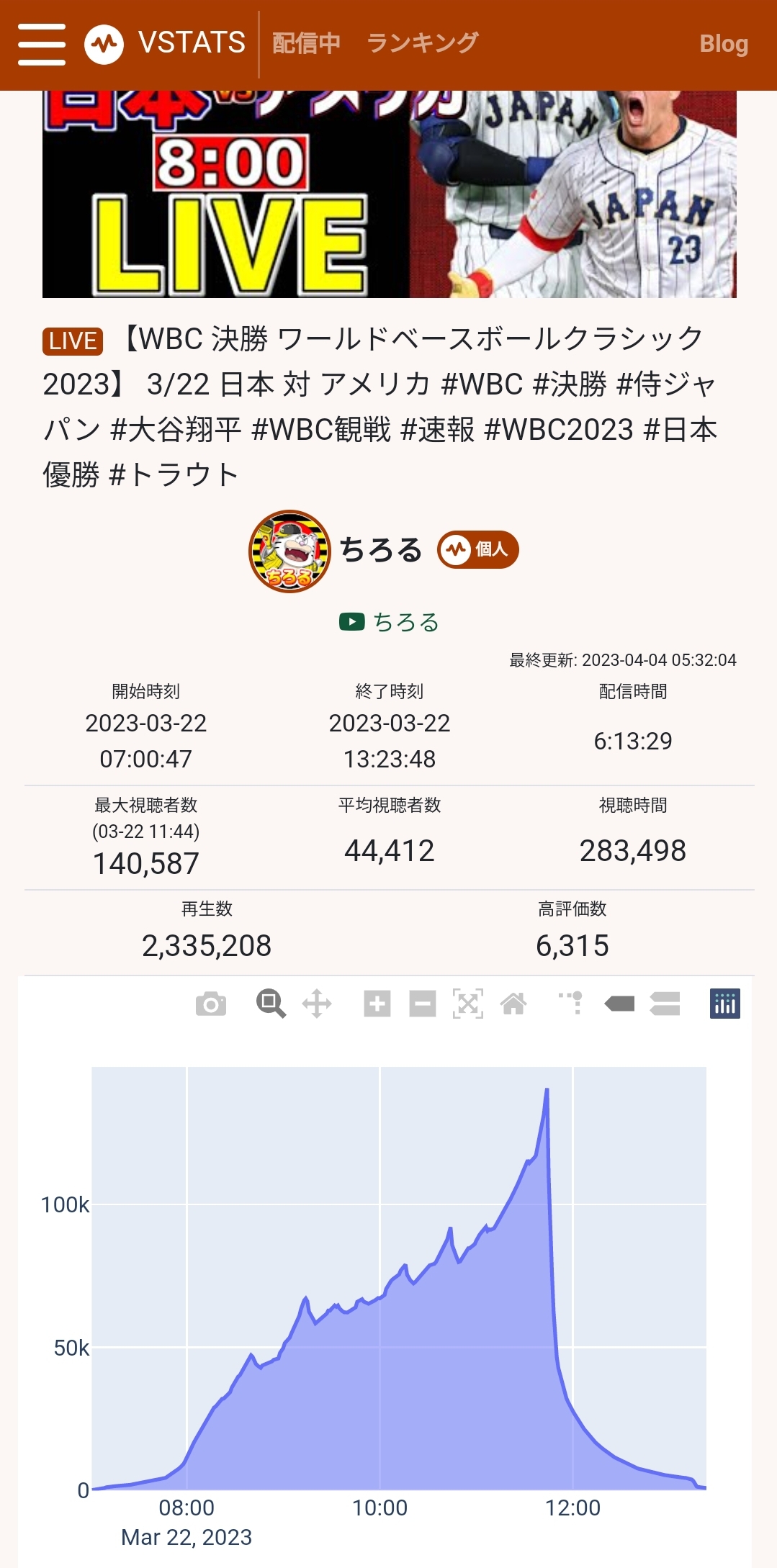The width and height of the screenshot is (777, 1568).
Task: Select the chart zoom magnifier tool
Action: (271, 1004)
